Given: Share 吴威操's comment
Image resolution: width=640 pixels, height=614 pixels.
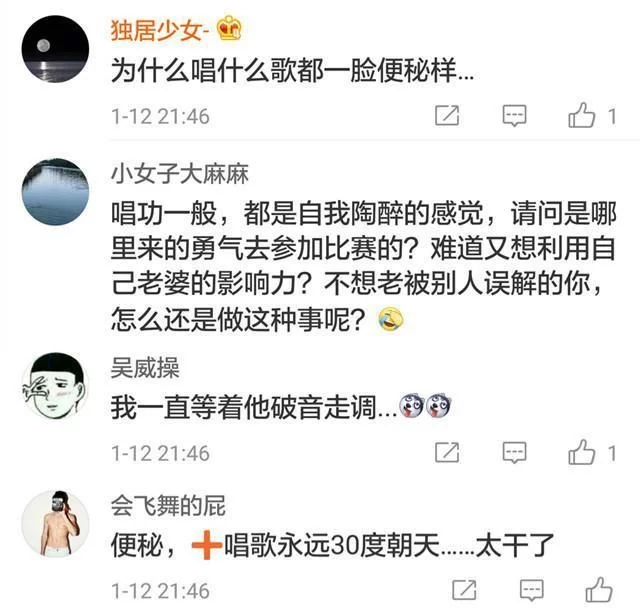Looking at the screenshot, I should pyautogui.click(x=449, y=453).
